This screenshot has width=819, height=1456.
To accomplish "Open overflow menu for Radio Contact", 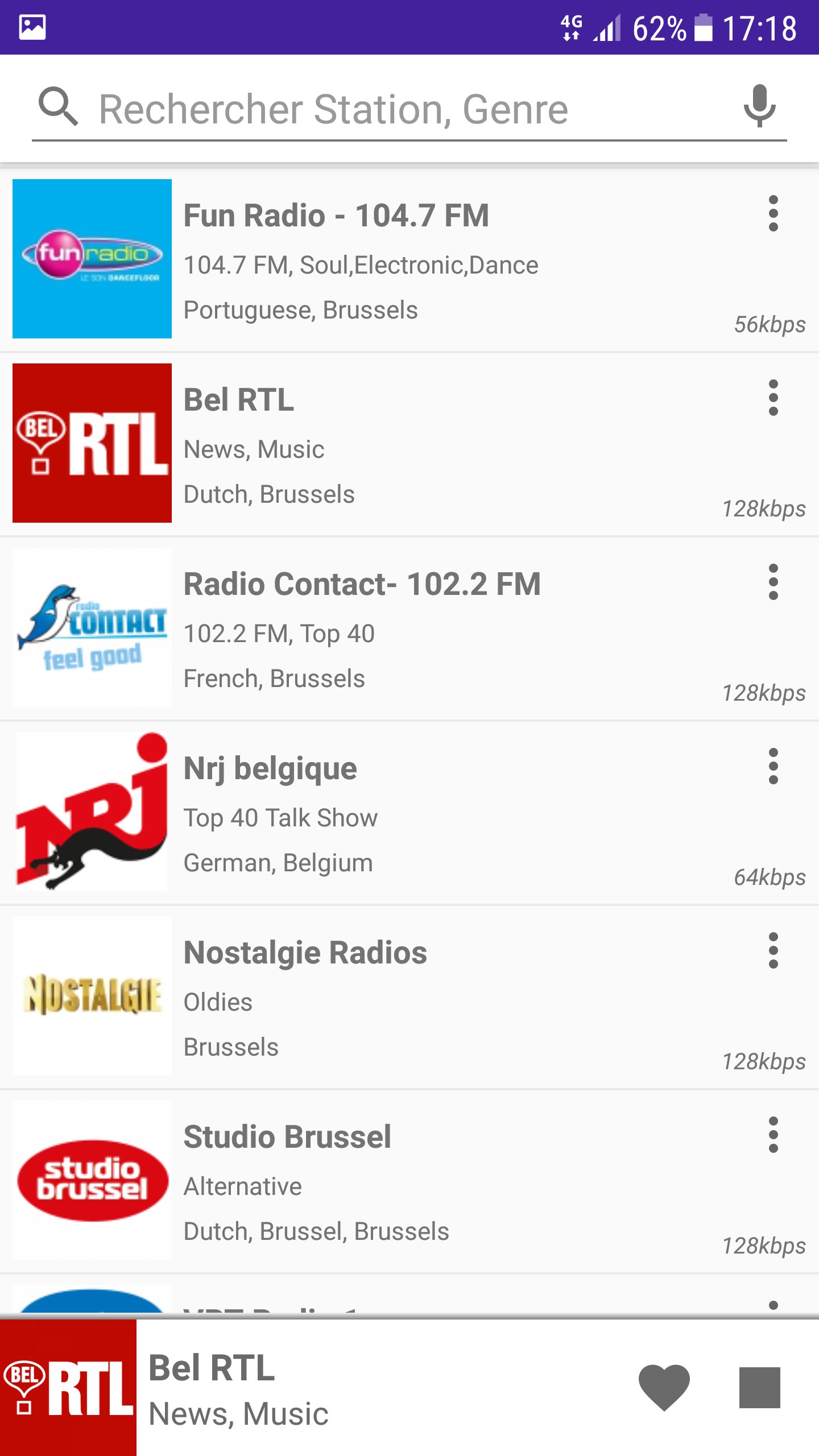I will 773,582.
